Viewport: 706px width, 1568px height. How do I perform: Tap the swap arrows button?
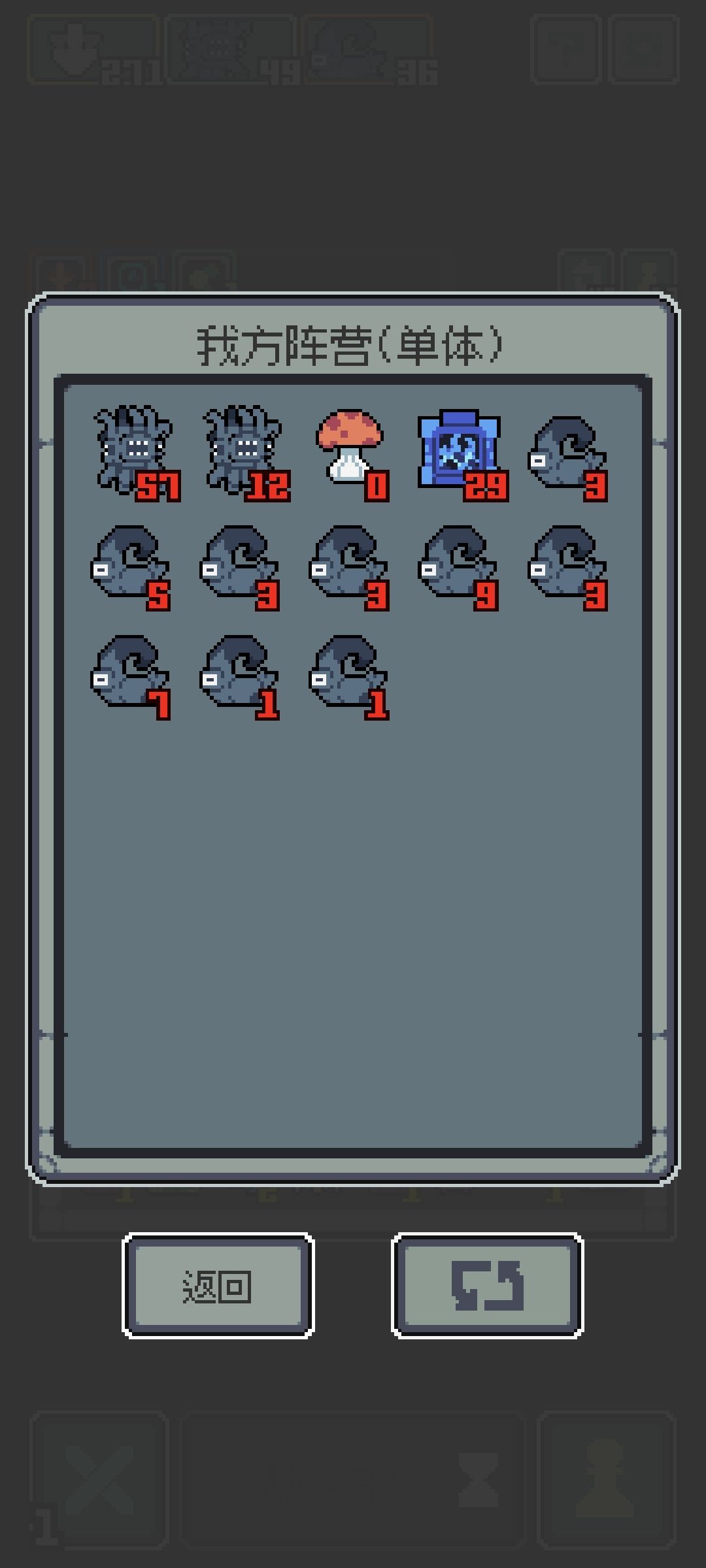(x=487, y=1286)
